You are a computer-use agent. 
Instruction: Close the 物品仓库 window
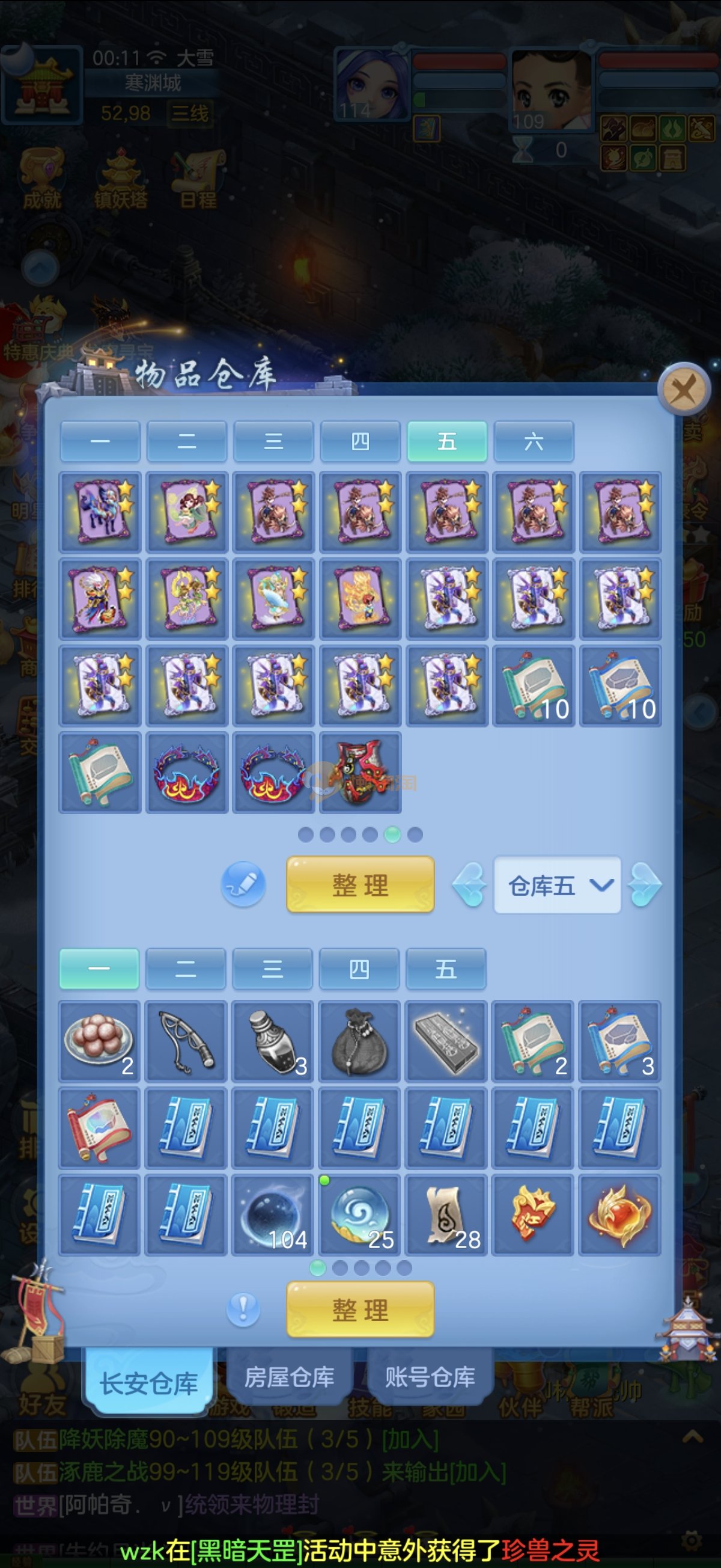tap(684, 390)
